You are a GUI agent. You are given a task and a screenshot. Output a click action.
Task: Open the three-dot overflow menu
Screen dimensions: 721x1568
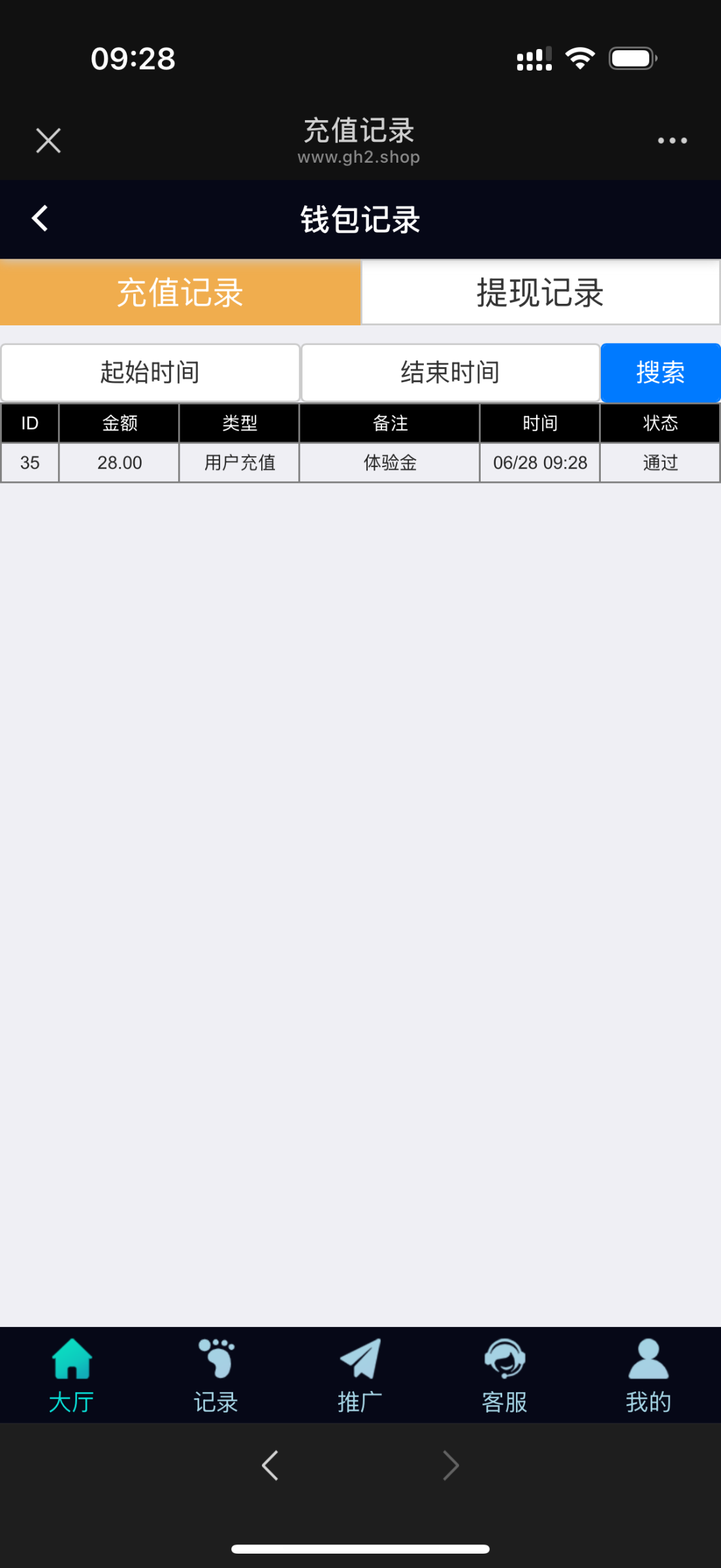click(x=672, y=140)
